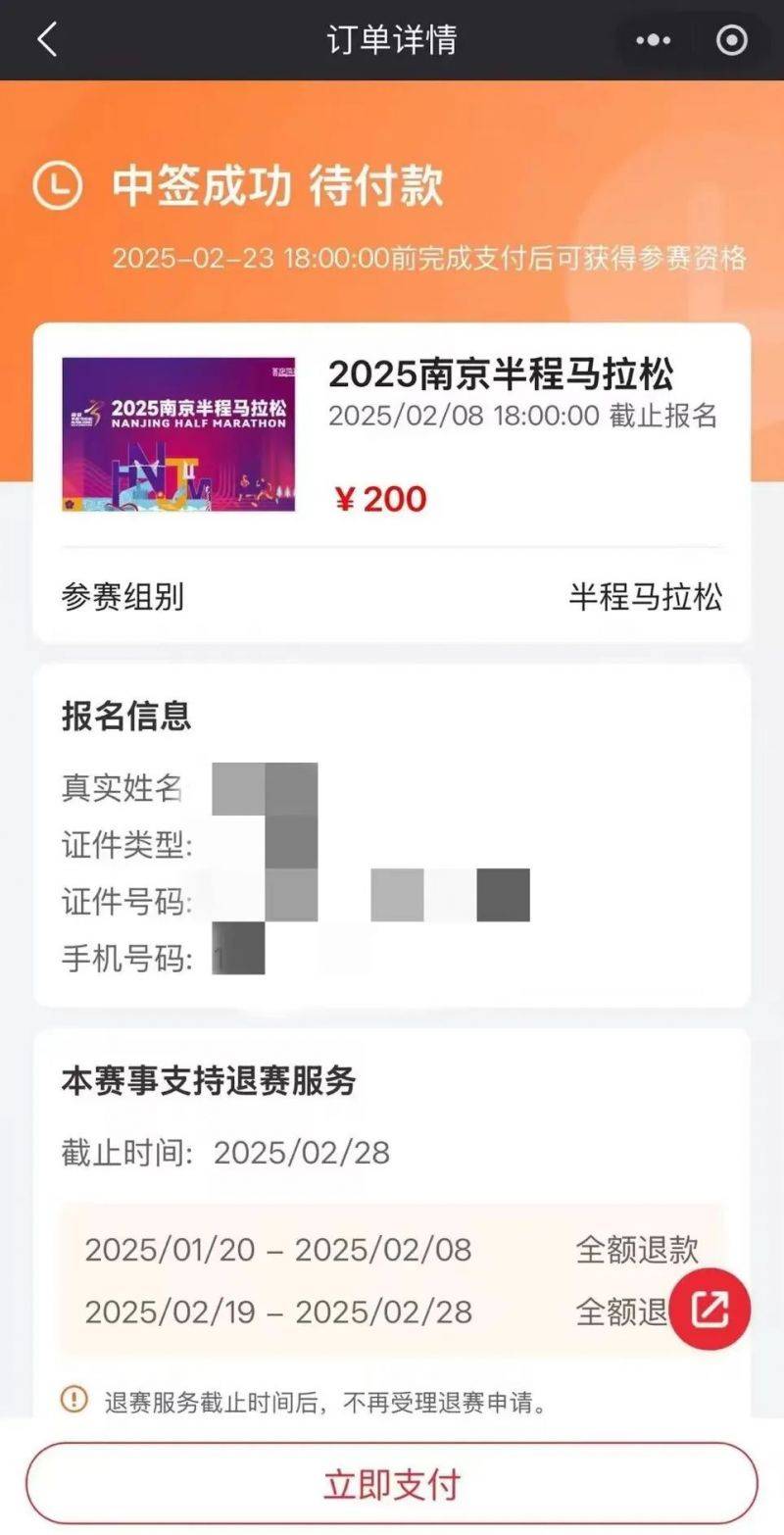Click the 参赛组别 row
The image size is (784, 1535).
(122, 599)
